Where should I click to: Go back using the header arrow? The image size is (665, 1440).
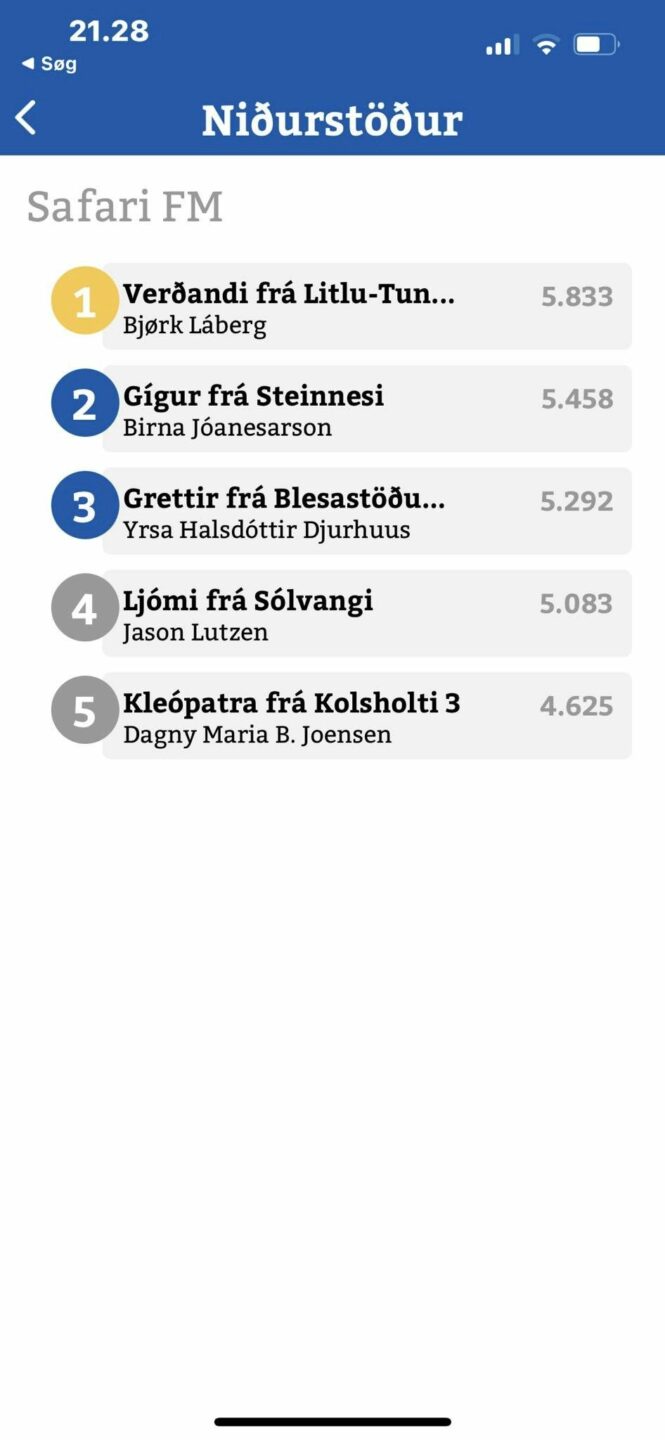click(26, 117)
